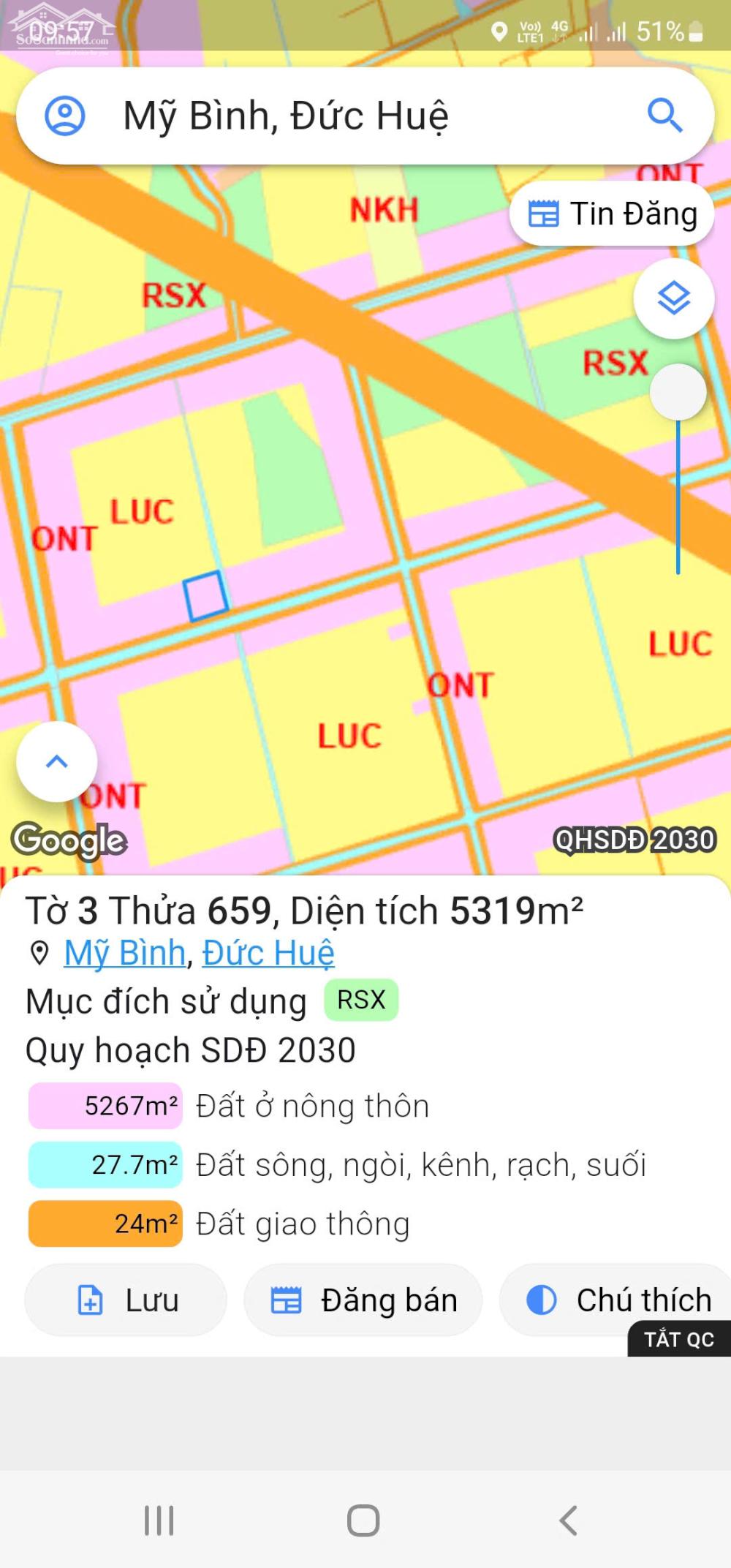Screen dimensions: 731x1568
Task: Open the Đức Huệ district link
Action: (x=266, y=953)
